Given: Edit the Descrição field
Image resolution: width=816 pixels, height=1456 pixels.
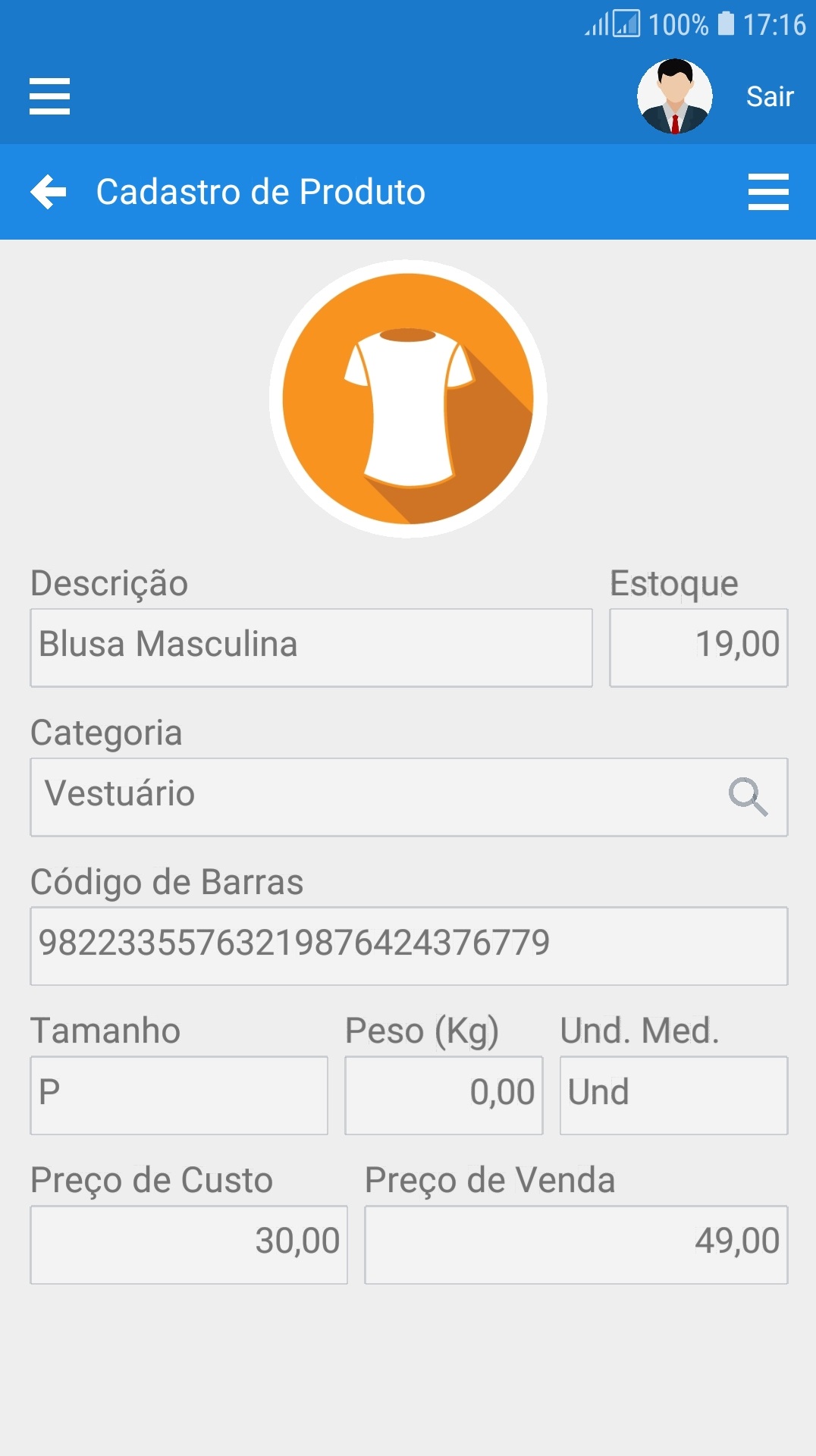Looking at the screenshot, I should click(311, 648).
